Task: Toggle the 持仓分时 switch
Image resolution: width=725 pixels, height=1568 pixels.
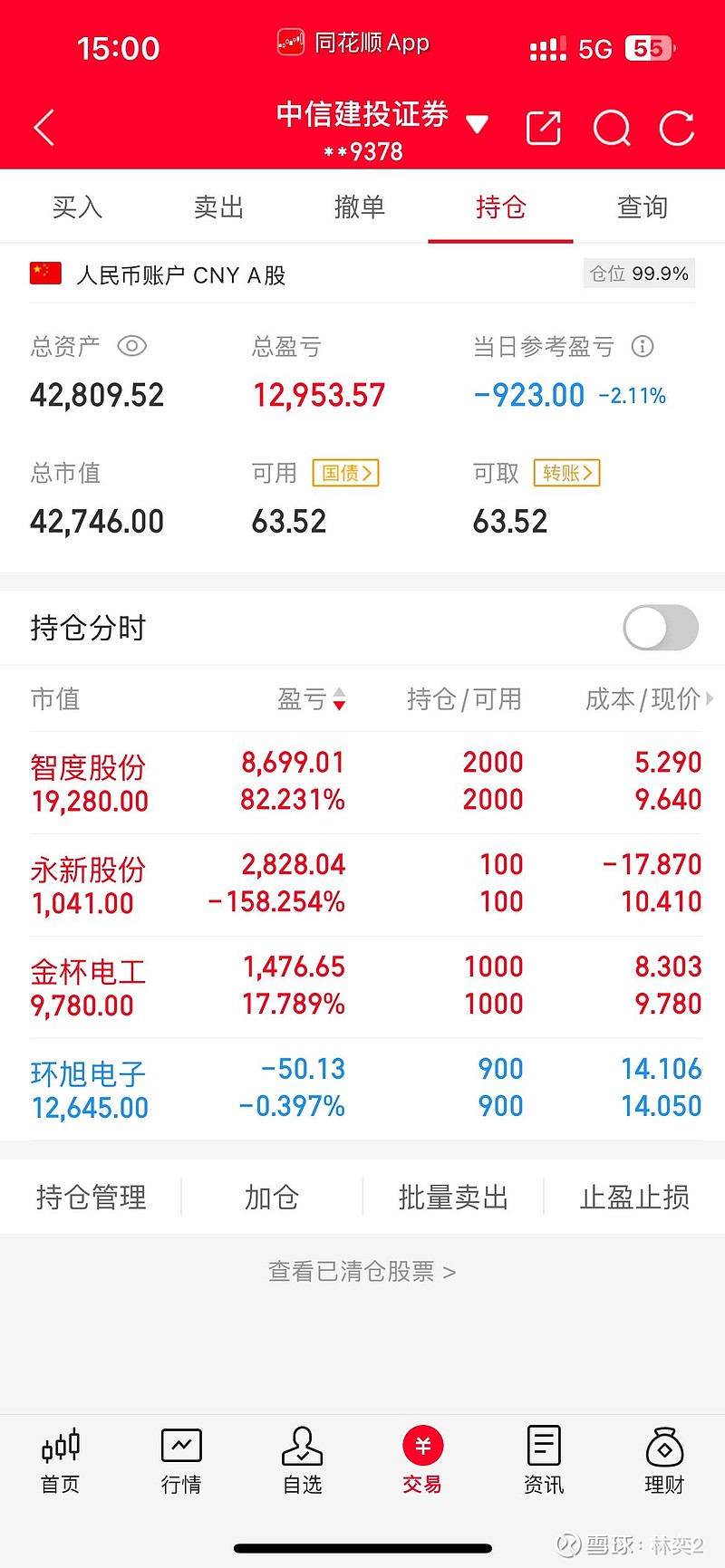Action: click(661, 628)
